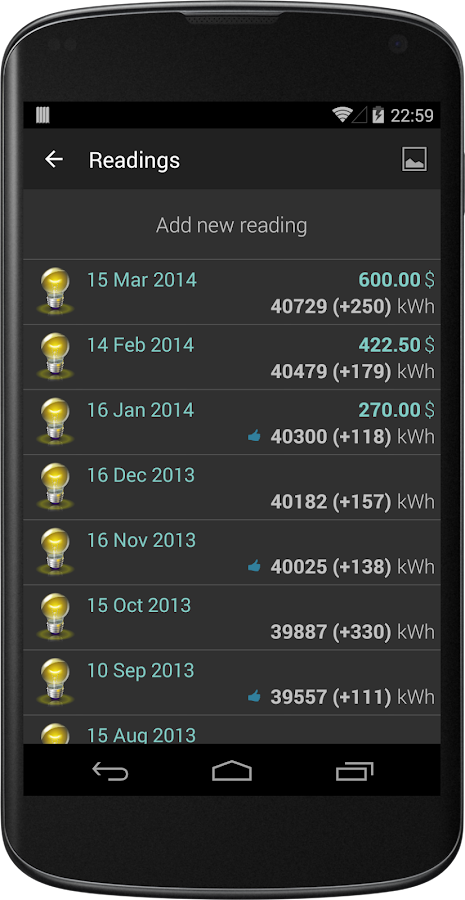This screenshot has width=465, height=900.
Task: Select the 10 Sep 2013 reading
Action: pyautogui.click(x=232, y=682)
